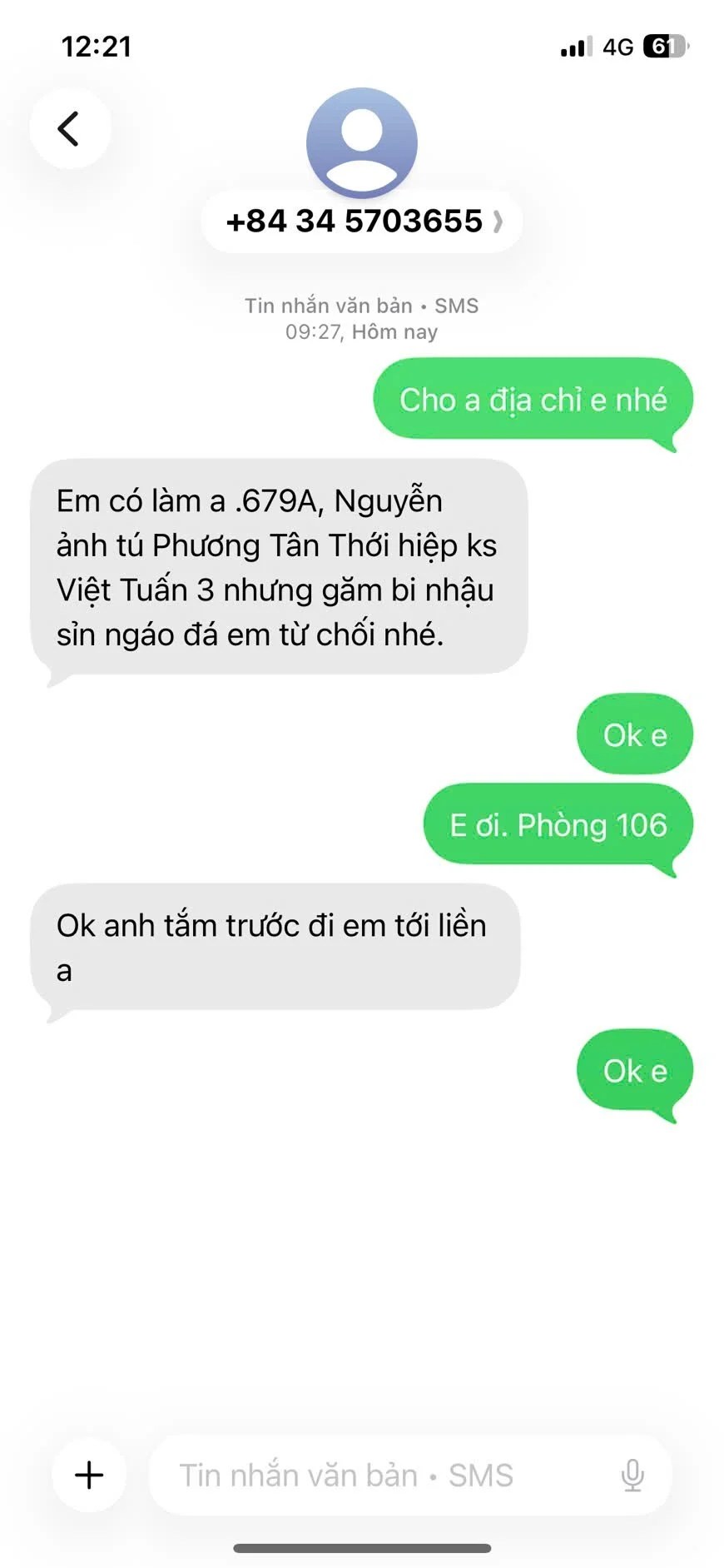The height and width of the screenshot is (1568, 724).
Task: Open contact details for +84 34 5703655
Action: 362,222
